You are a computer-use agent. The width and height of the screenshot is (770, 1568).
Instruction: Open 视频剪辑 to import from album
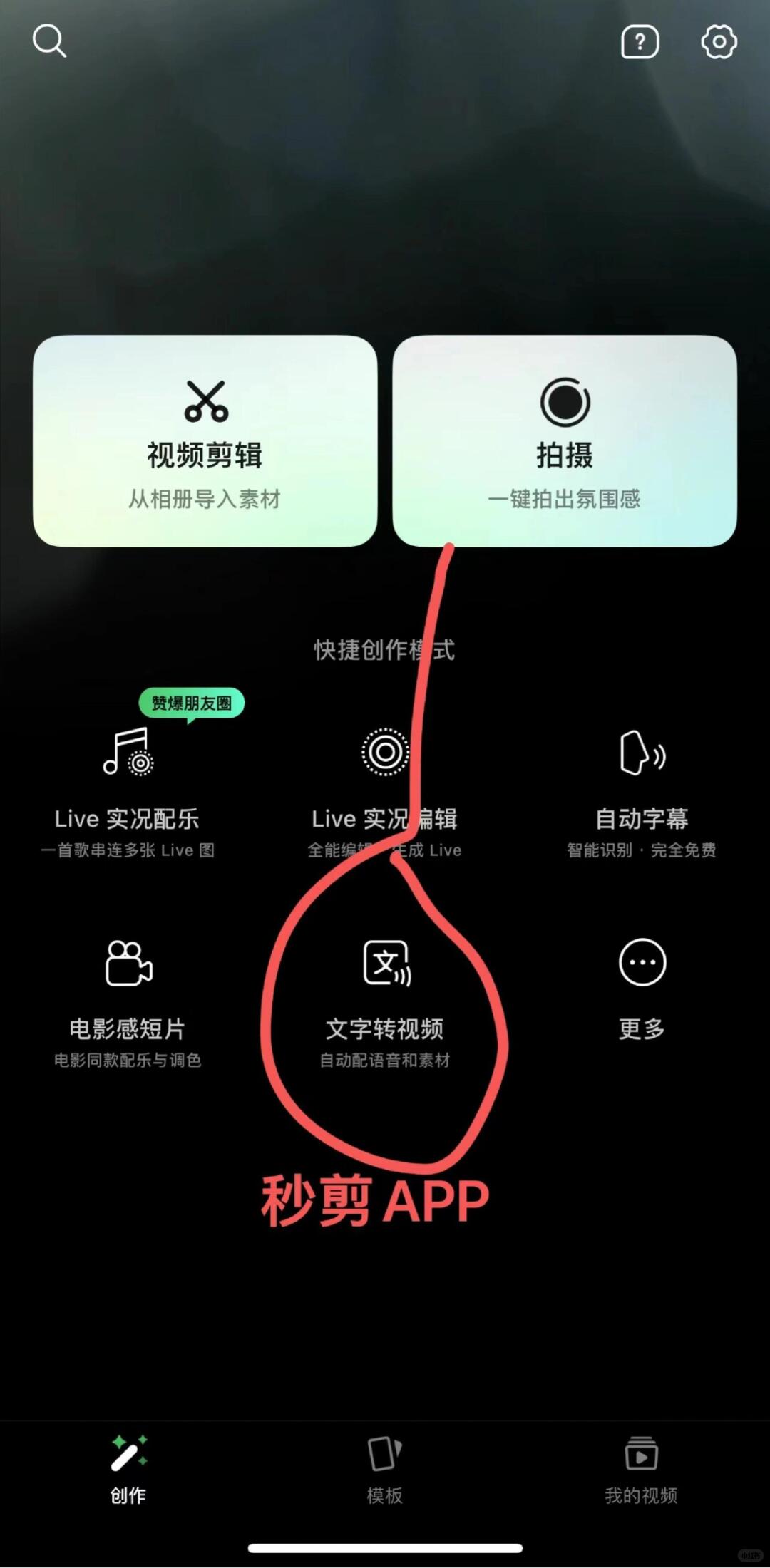[x=205, y=441]
